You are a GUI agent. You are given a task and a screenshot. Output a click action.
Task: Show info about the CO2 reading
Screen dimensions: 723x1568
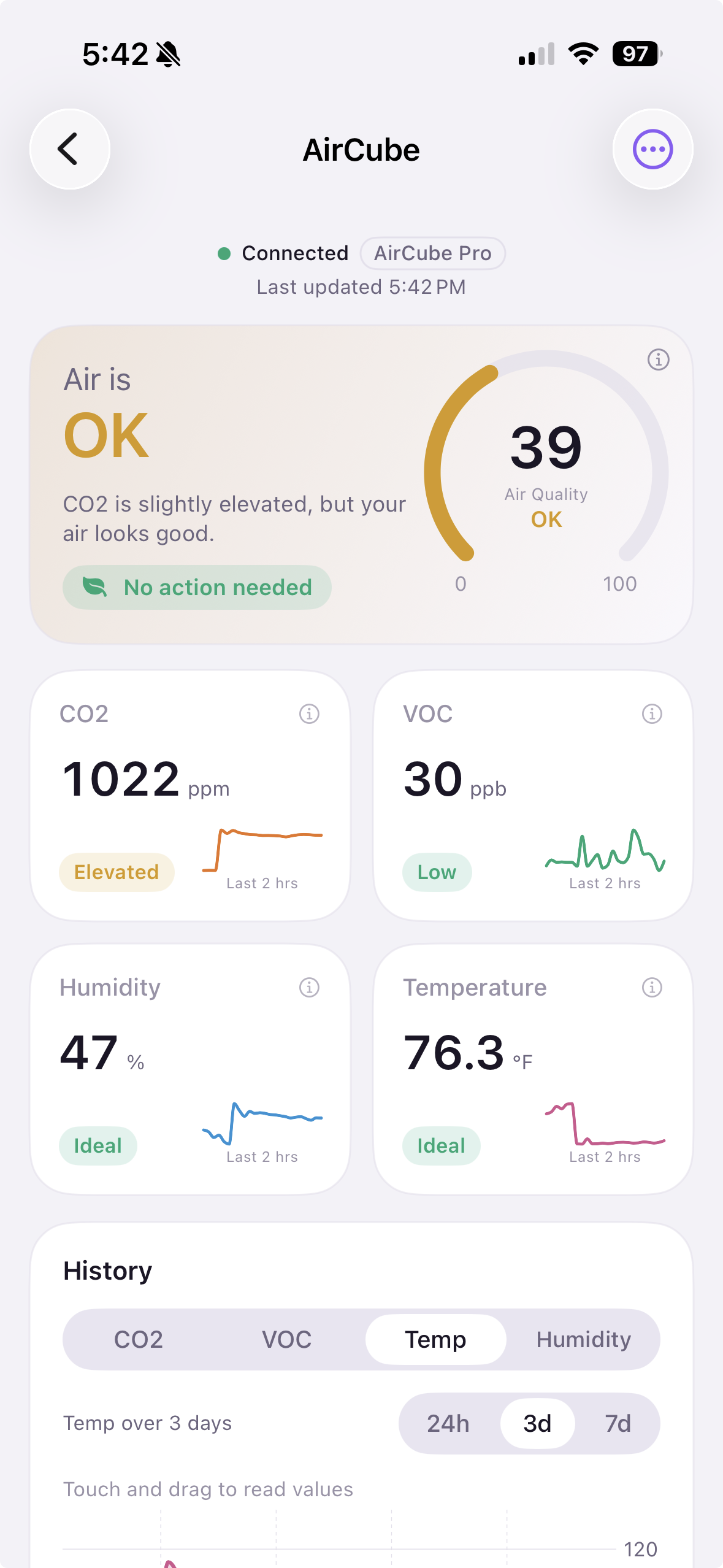(x=309, y=713)
